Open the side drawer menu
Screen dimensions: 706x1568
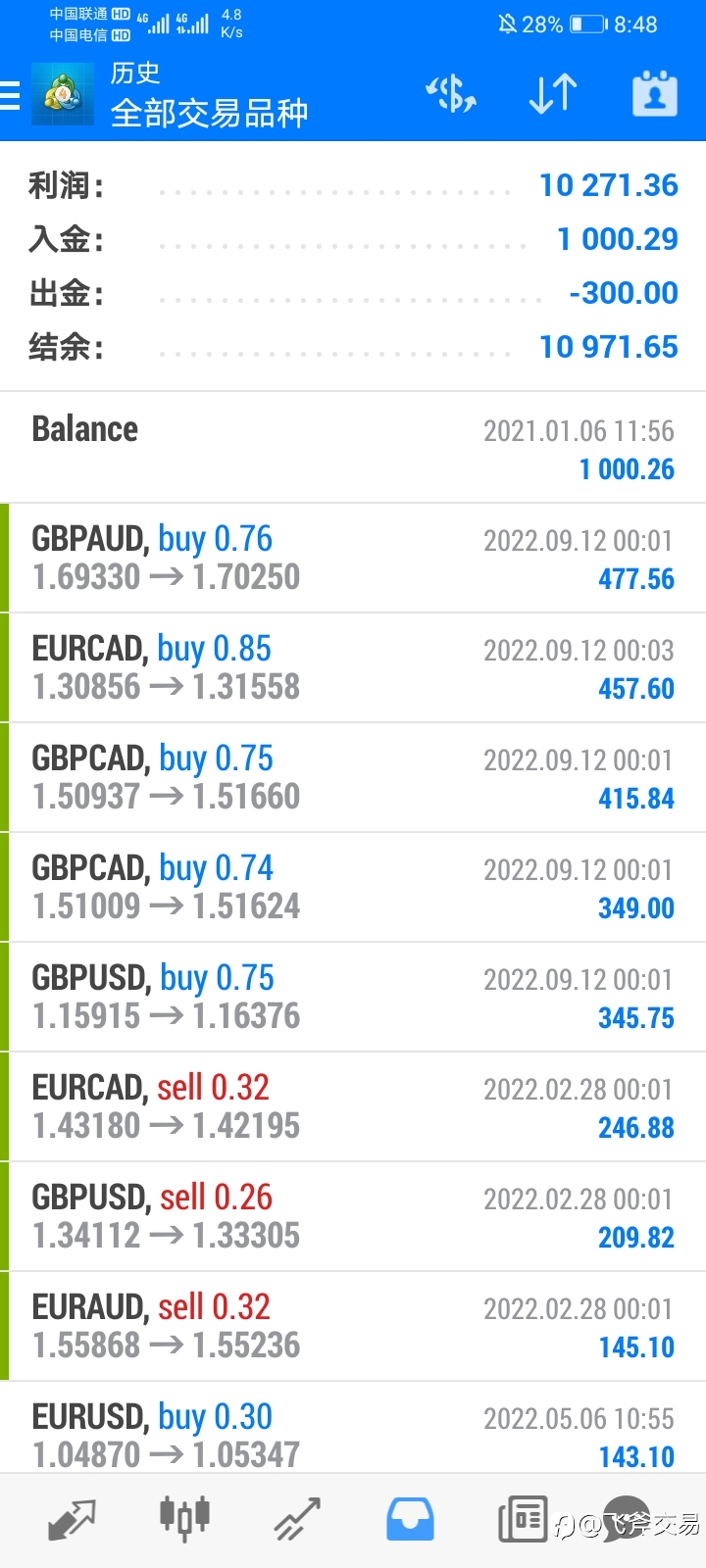pyautogui.click(x=10, y=95)
